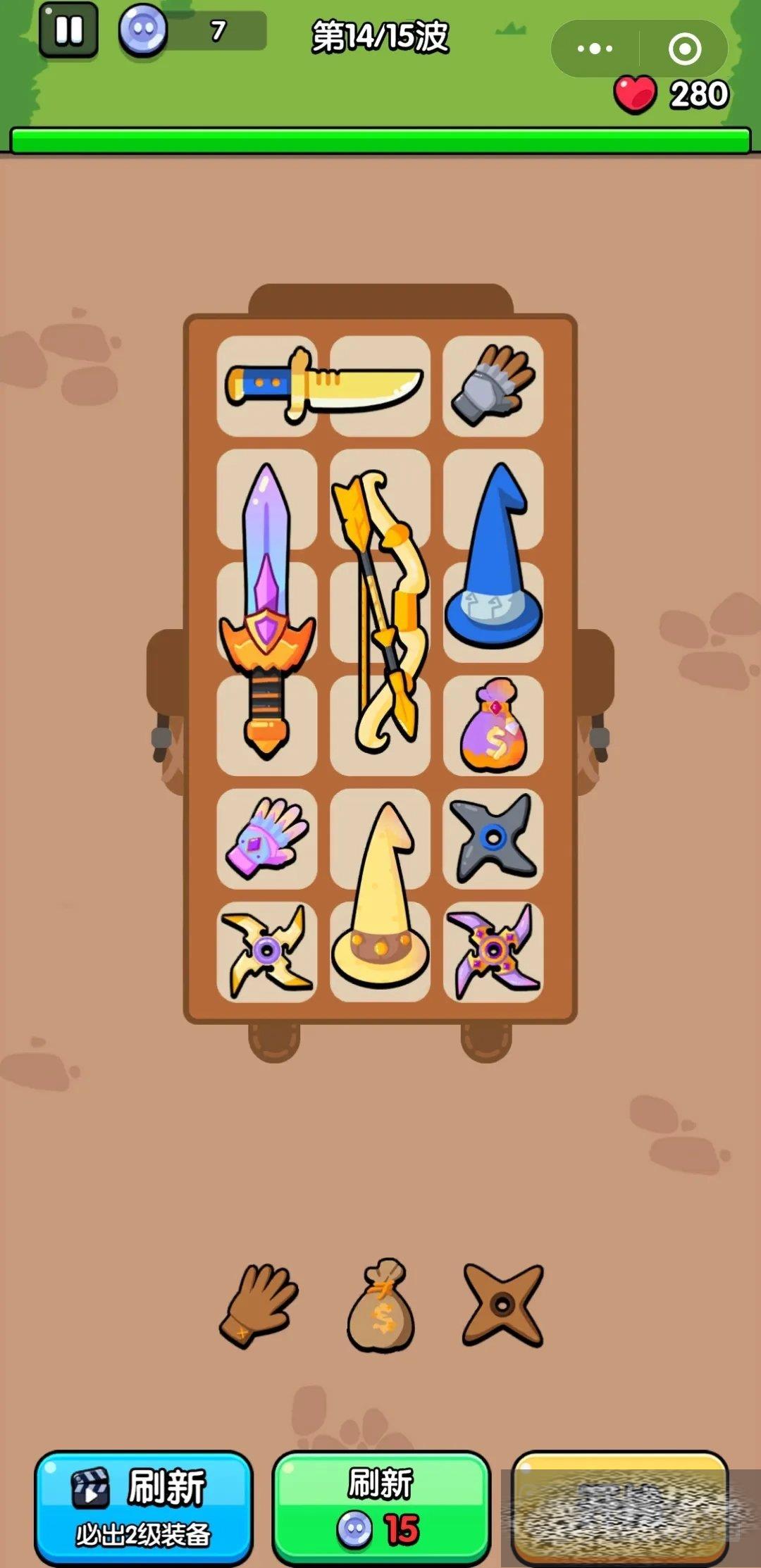The width and height of the screenshot is (761, 1568).
Task: Open the mini program more options menu
Action: click(x=595, y=49)
